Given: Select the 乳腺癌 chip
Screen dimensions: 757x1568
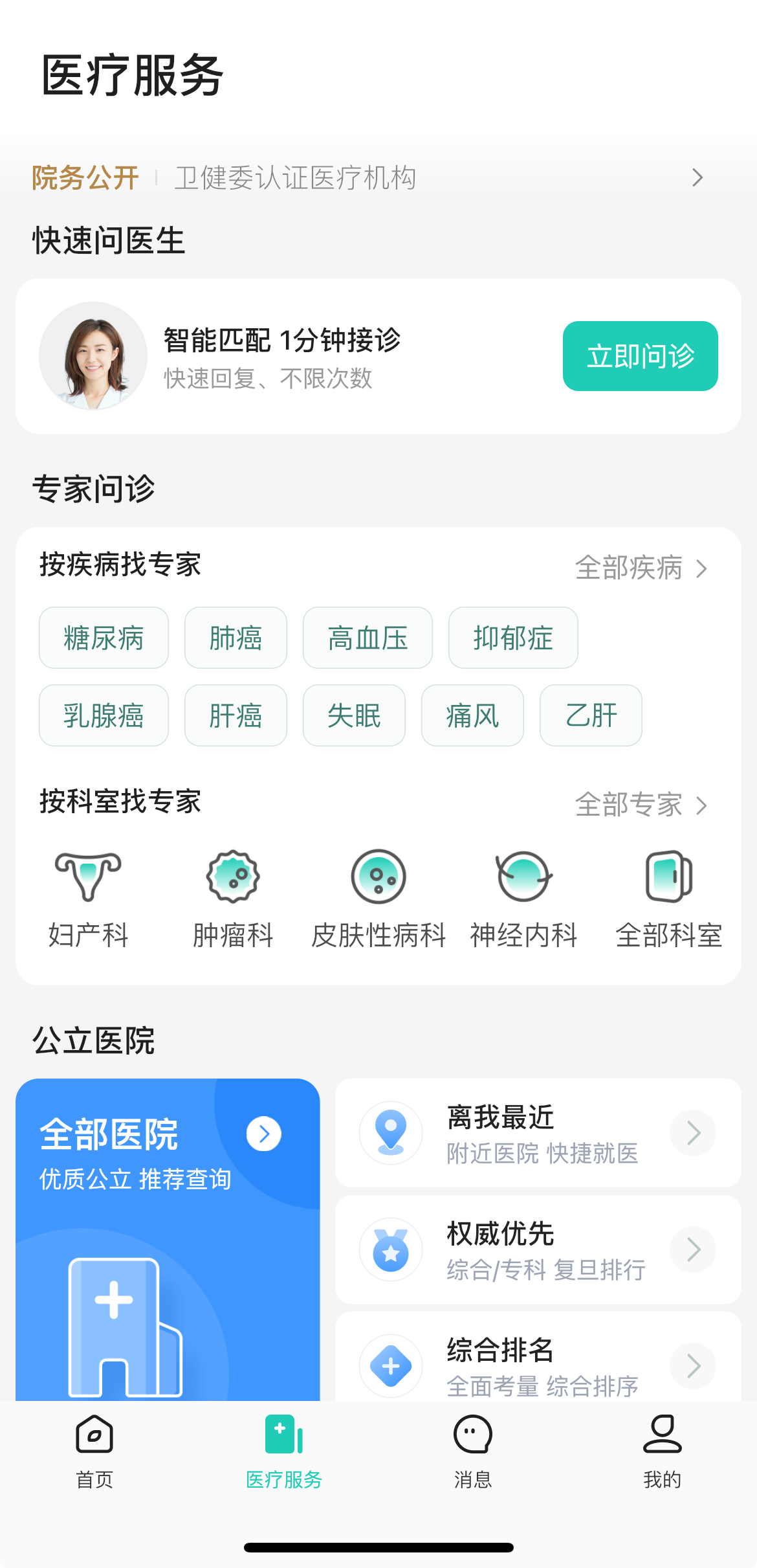Looking at the screenshot, I should coord(104,715).
